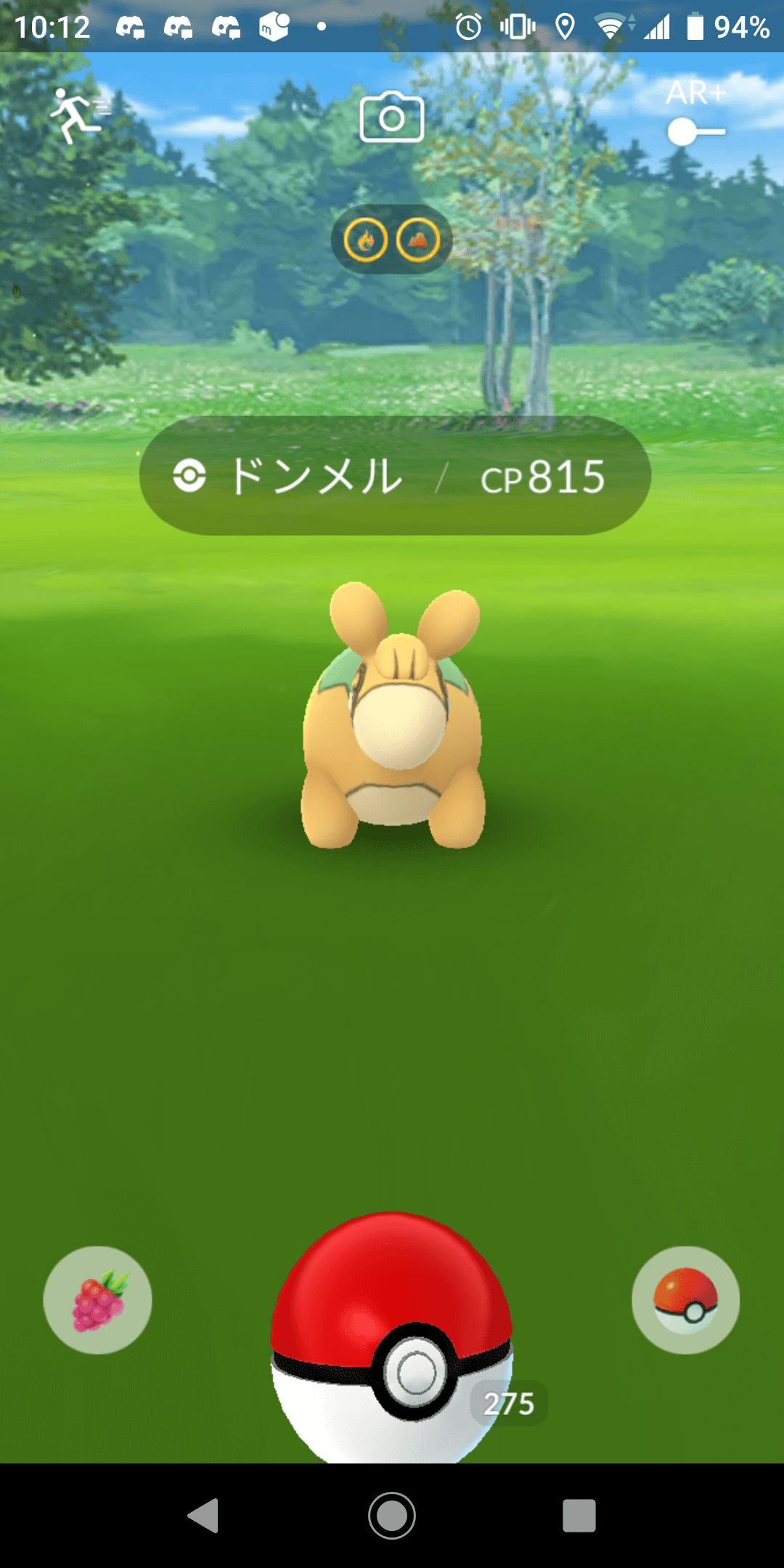The width and height of the screenshot is (784, 1568).
Task: Open the Poké Ball selection button
Action: 685,1300
